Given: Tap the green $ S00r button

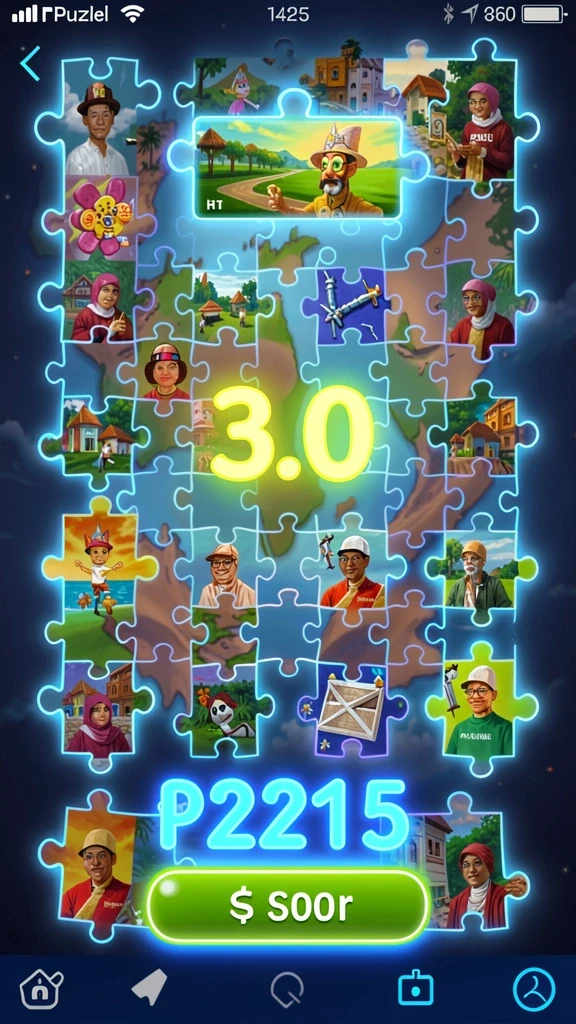Looking at the screenshot, I should coord(288,905).
